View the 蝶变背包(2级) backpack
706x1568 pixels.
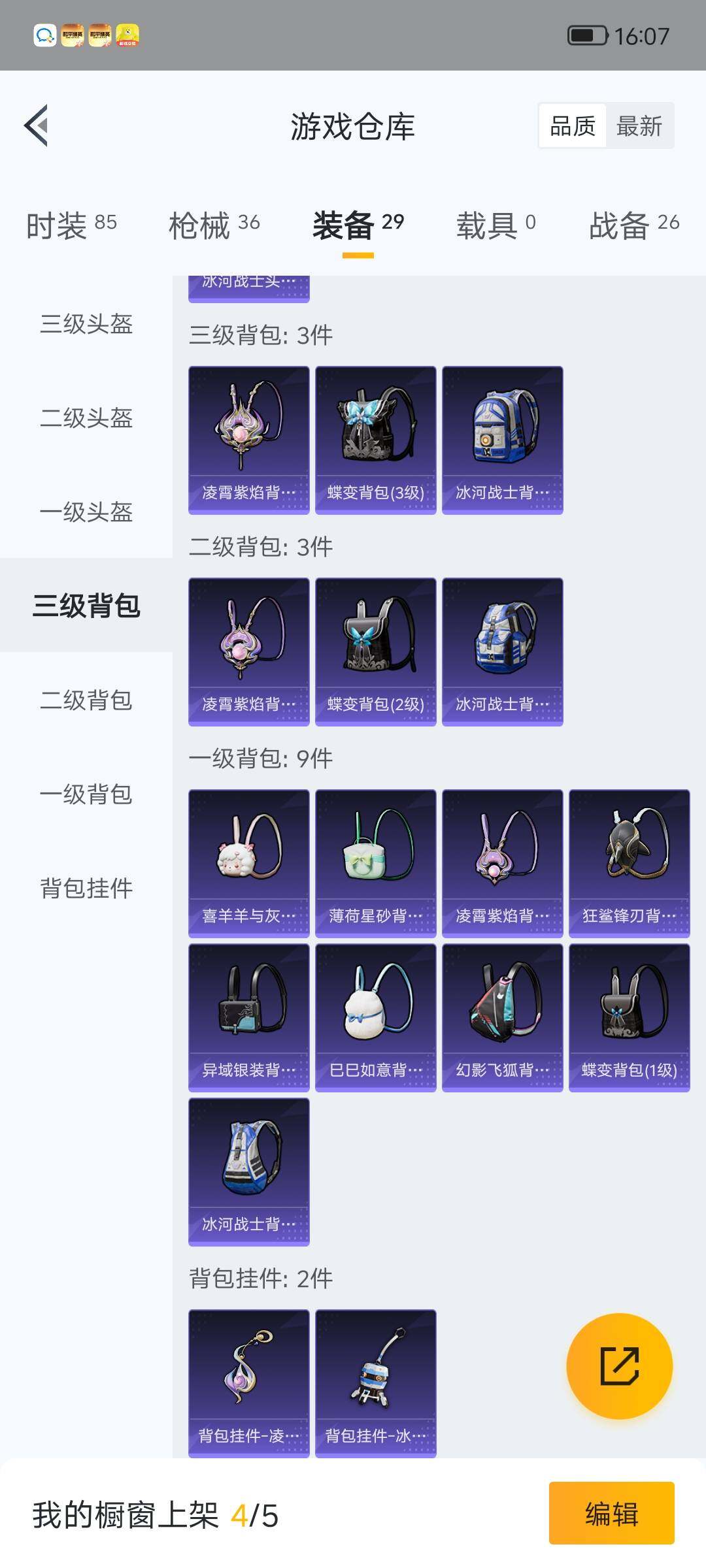[x=375, y=651]
